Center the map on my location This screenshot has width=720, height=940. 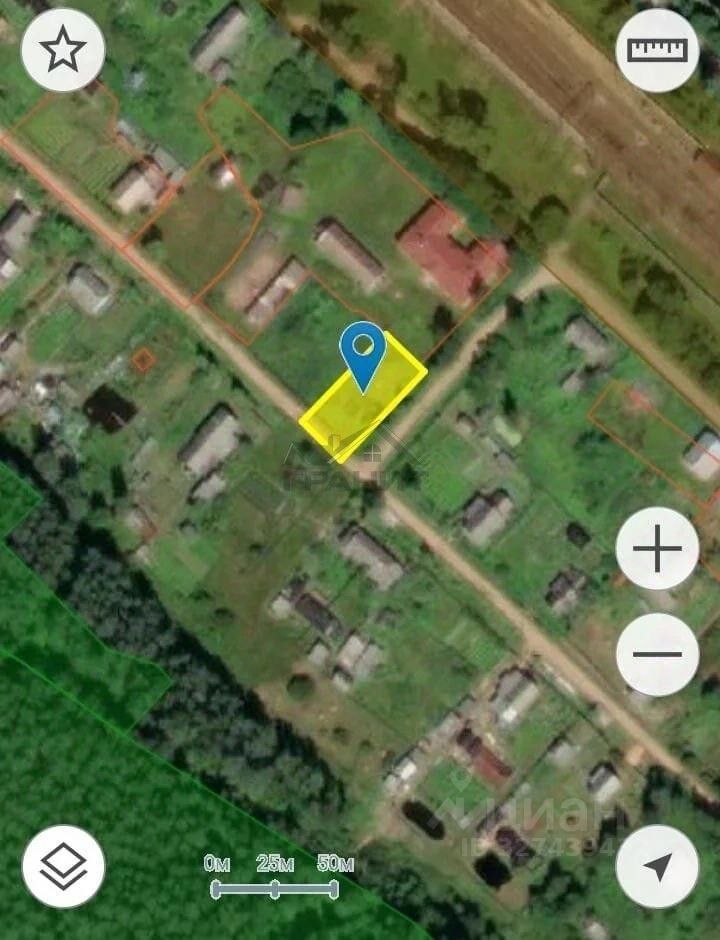pos(657,866)
